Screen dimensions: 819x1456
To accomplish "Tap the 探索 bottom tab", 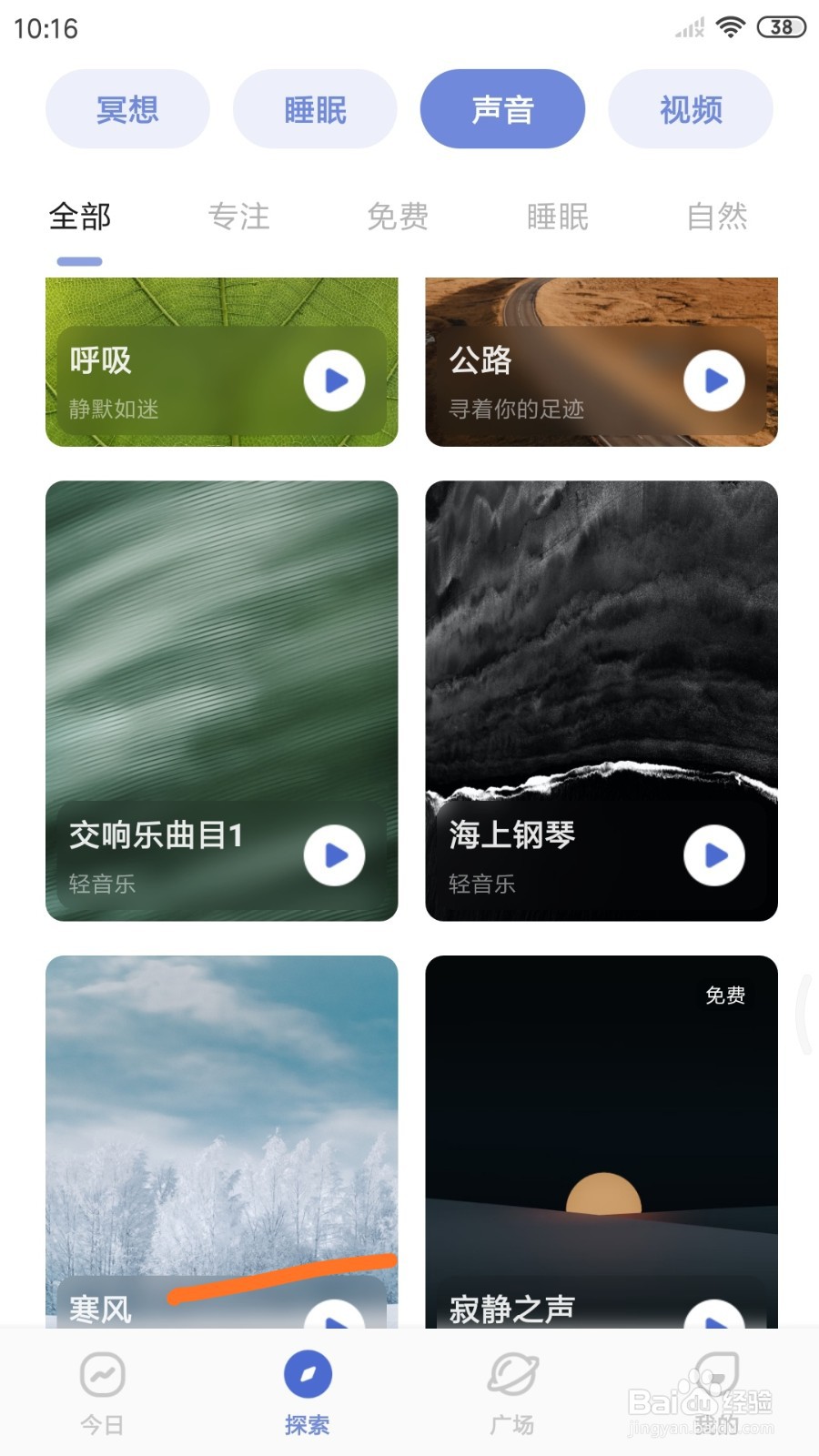I will click(308, 1392).
